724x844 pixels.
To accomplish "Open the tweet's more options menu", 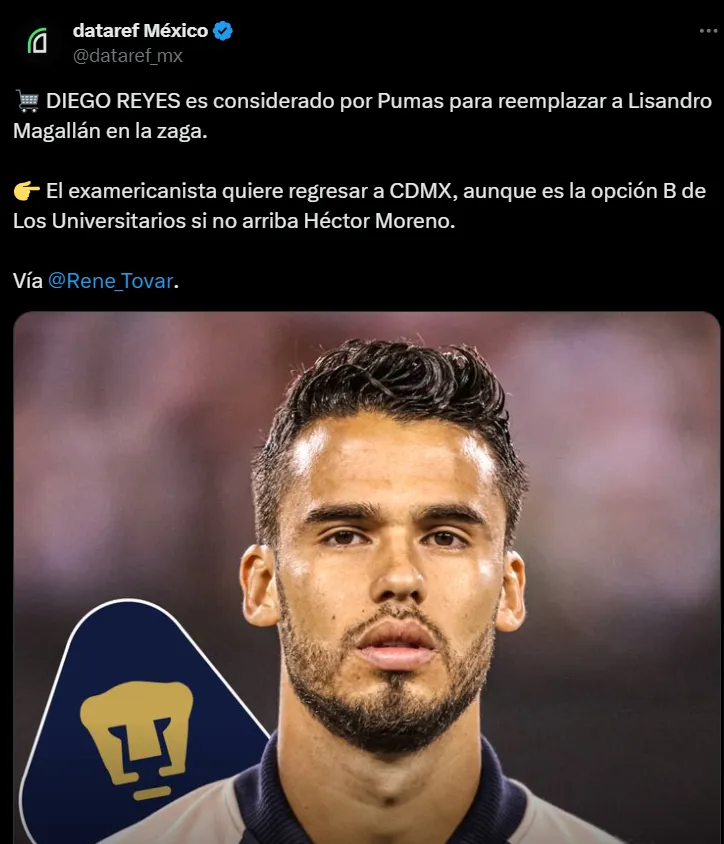I will coord(707,31).
